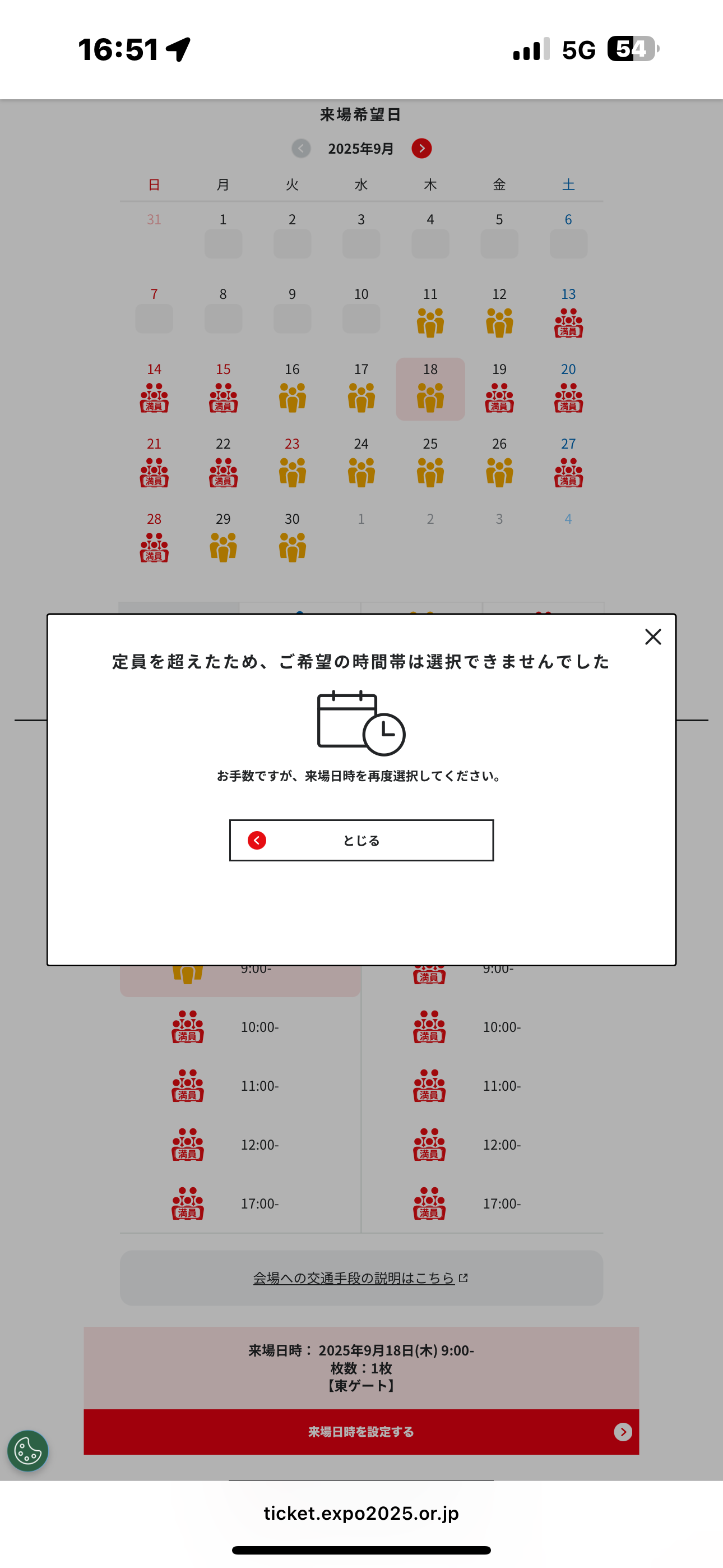Pick September 29 on the calendar
Viewport: 723px width, 1568px height.
click(224, 539)
